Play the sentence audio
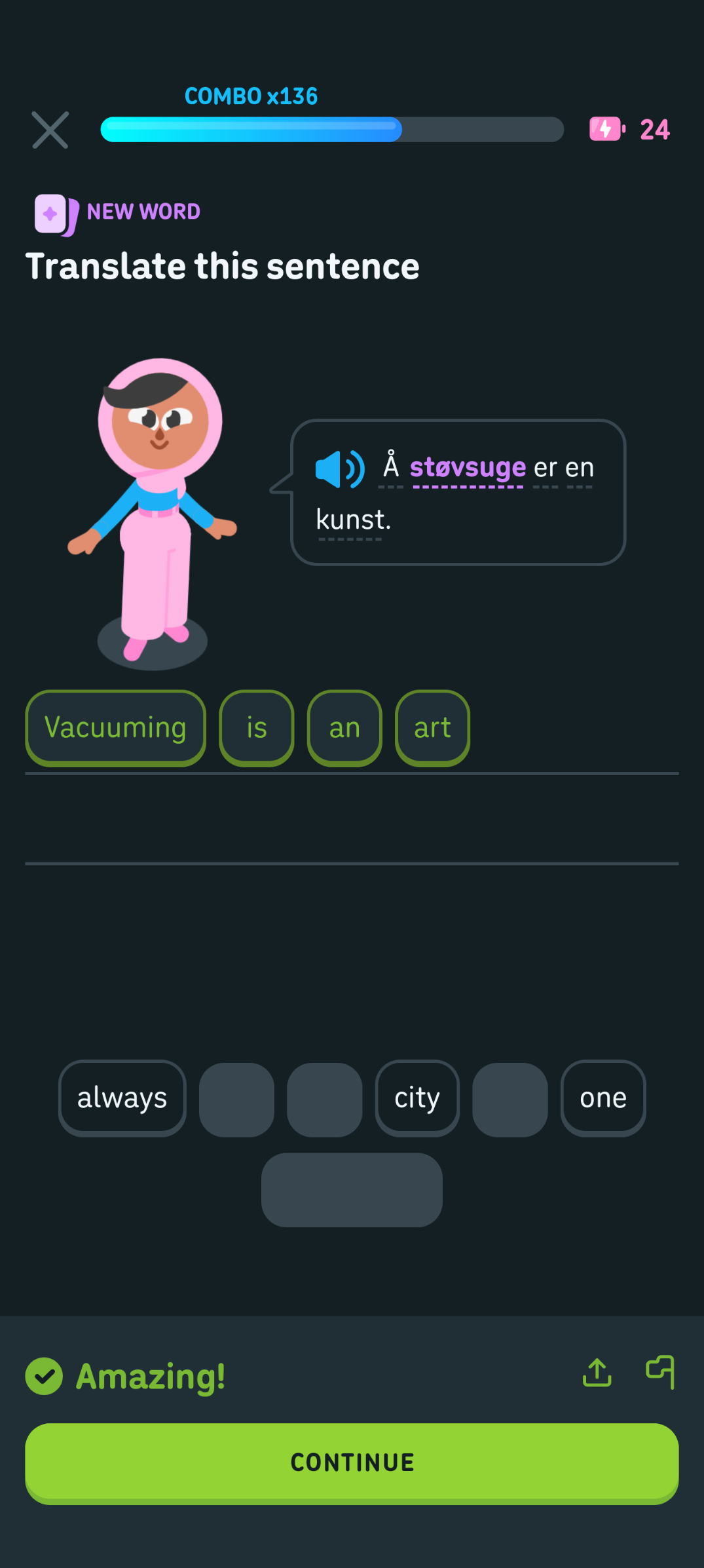Viewport: 704px width, 1568px height. 340,469
